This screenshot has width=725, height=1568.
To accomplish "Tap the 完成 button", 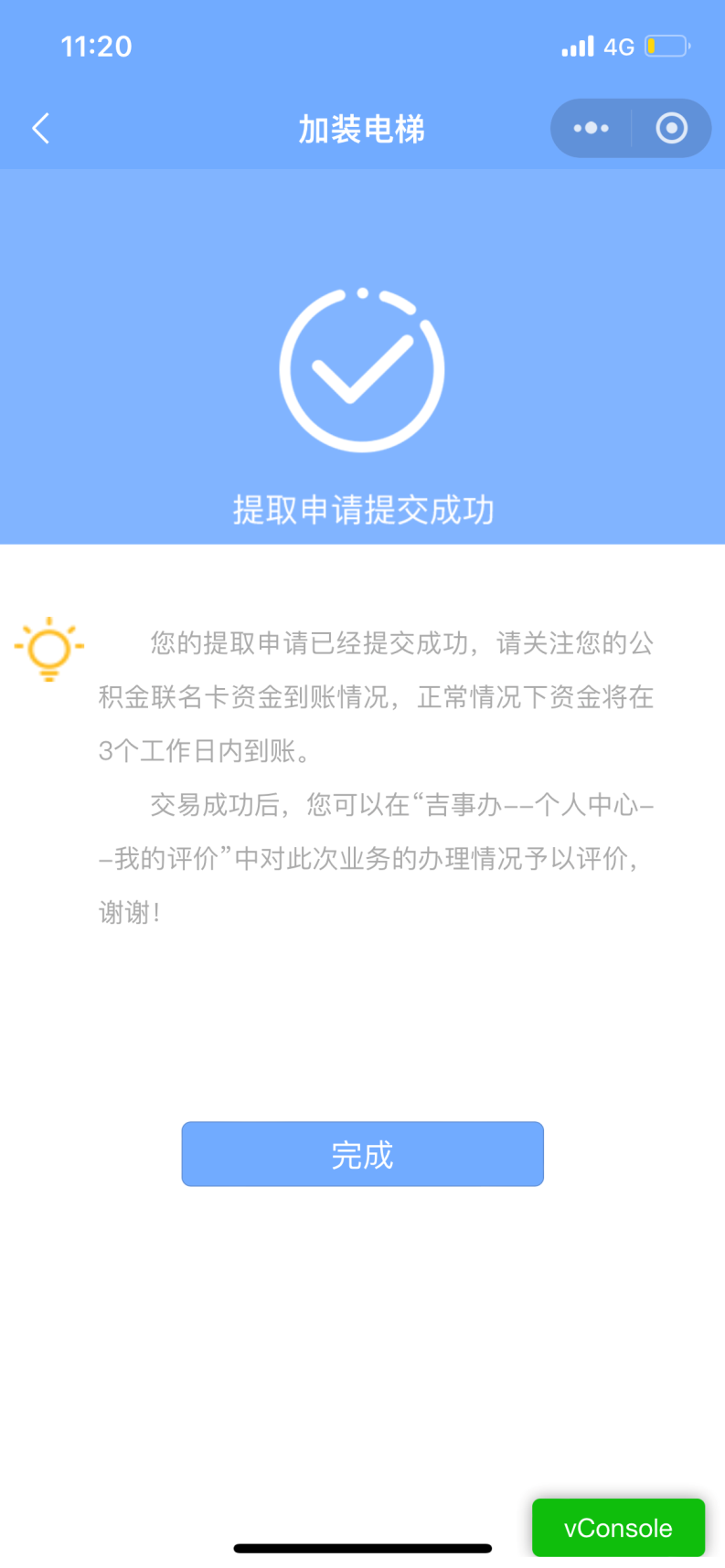I will click(362, 1154).
